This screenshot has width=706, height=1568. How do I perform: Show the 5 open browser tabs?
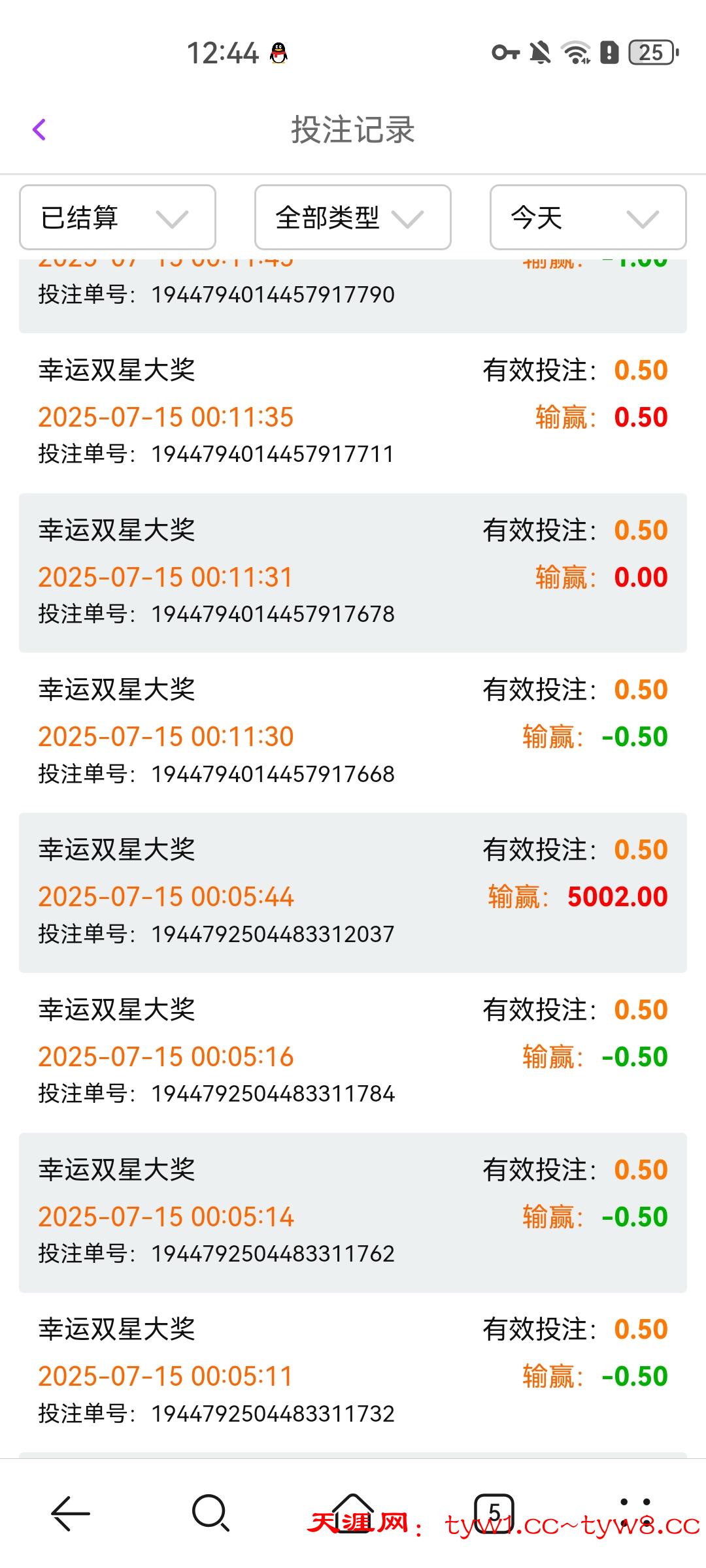tap(494, 1513)
